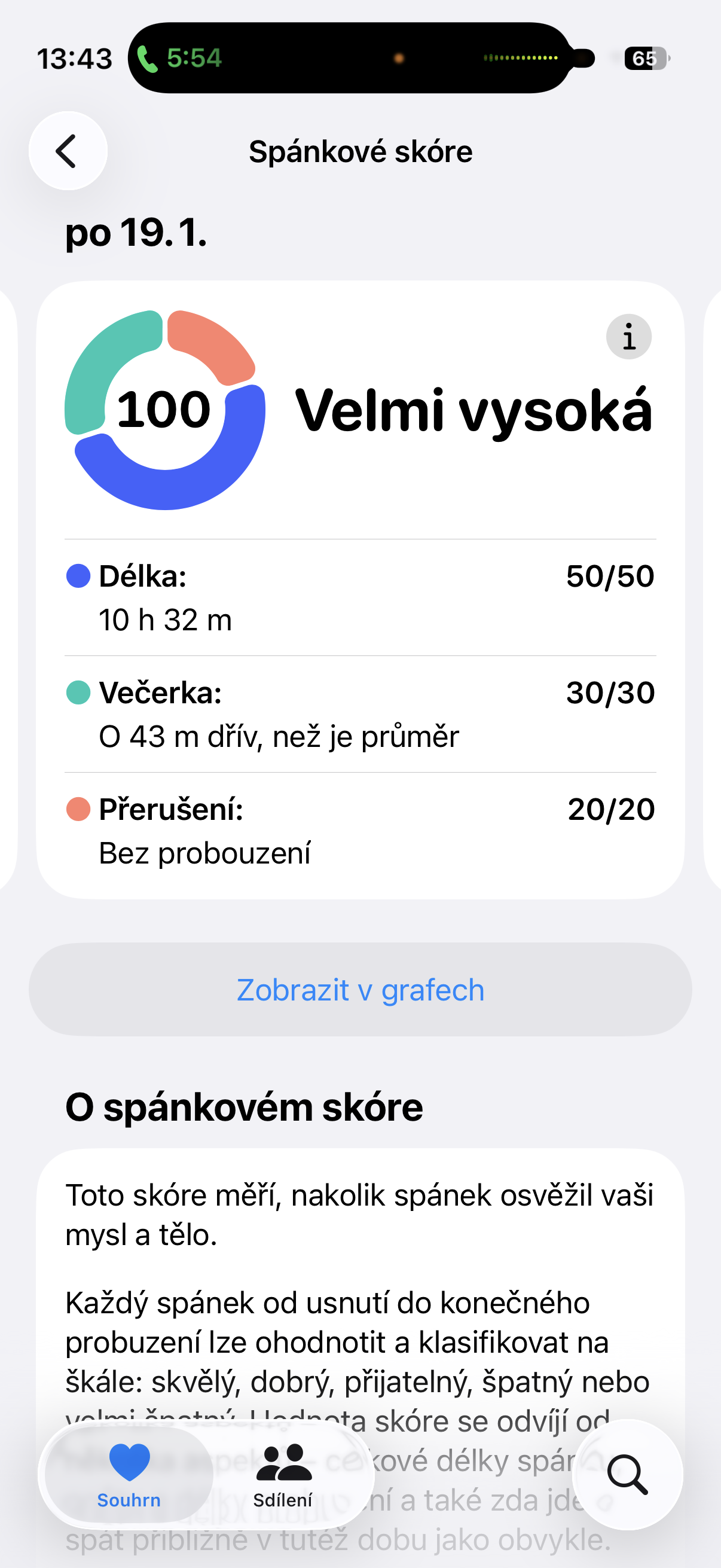Tap Zobrazit v grafech button
Viewport: 721px width, 1568px height.
point(360,990)
